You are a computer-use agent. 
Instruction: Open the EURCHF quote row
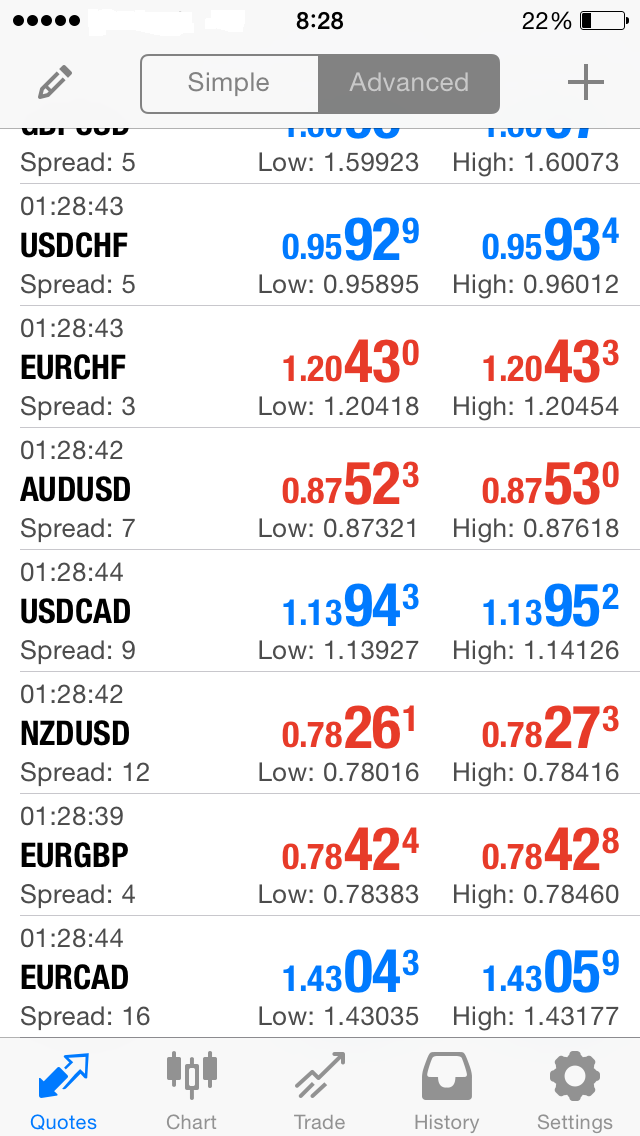[320, 367]
